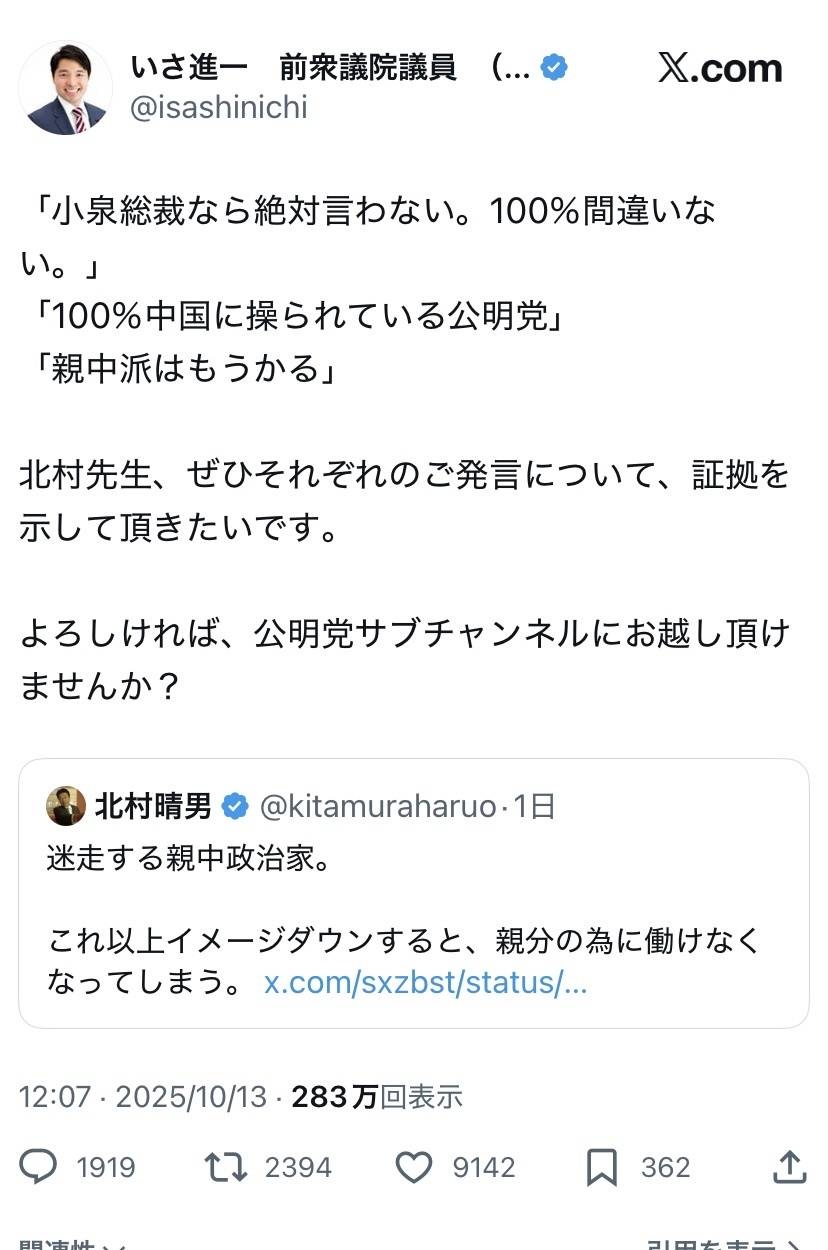Open the quoted post by 北村晴男
Image resolution: width=828 pixels, height=1250 pixels.
(x=413, y=892)
